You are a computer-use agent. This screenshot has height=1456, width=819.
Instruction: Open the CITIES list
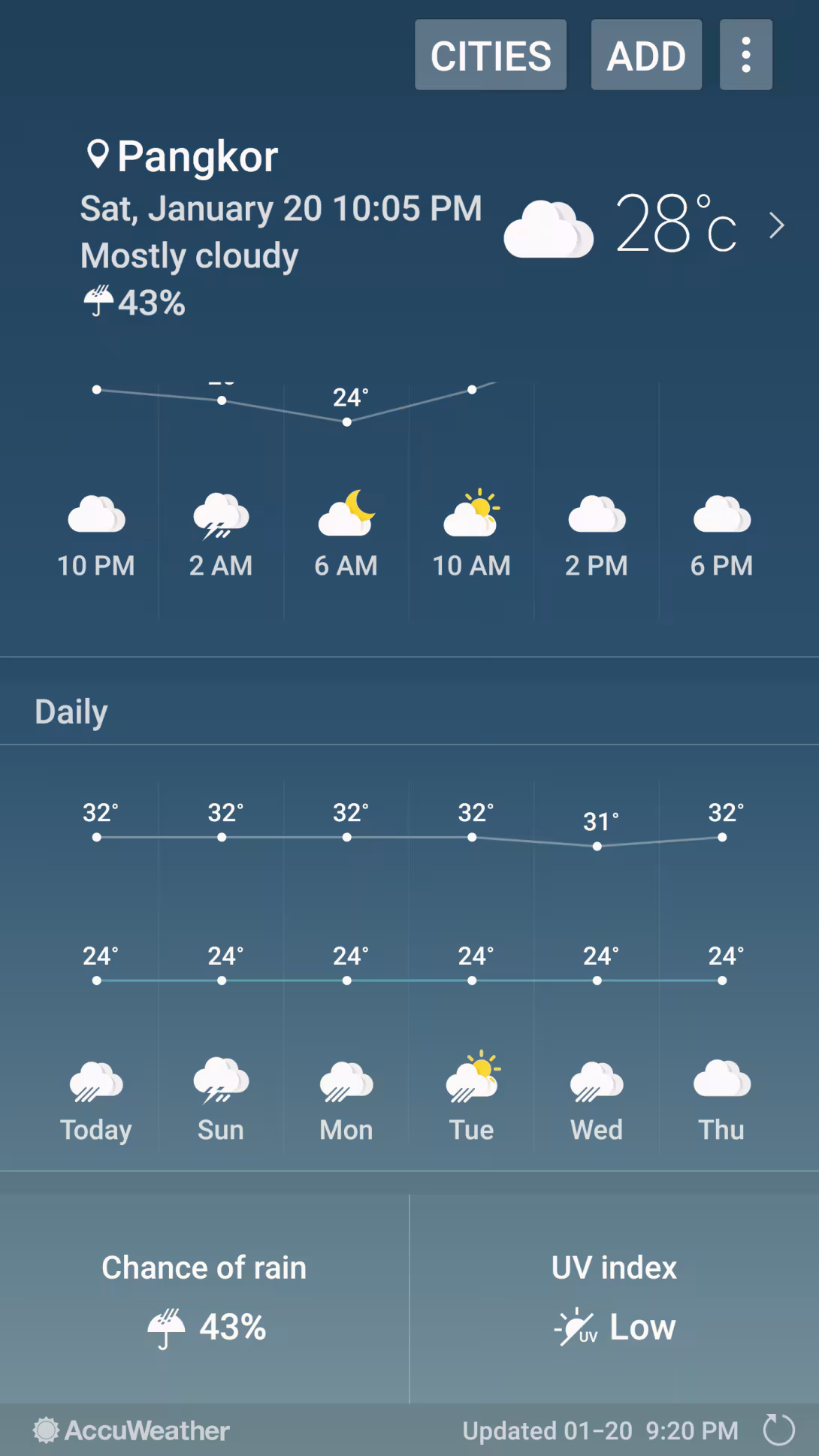point(491,56)
